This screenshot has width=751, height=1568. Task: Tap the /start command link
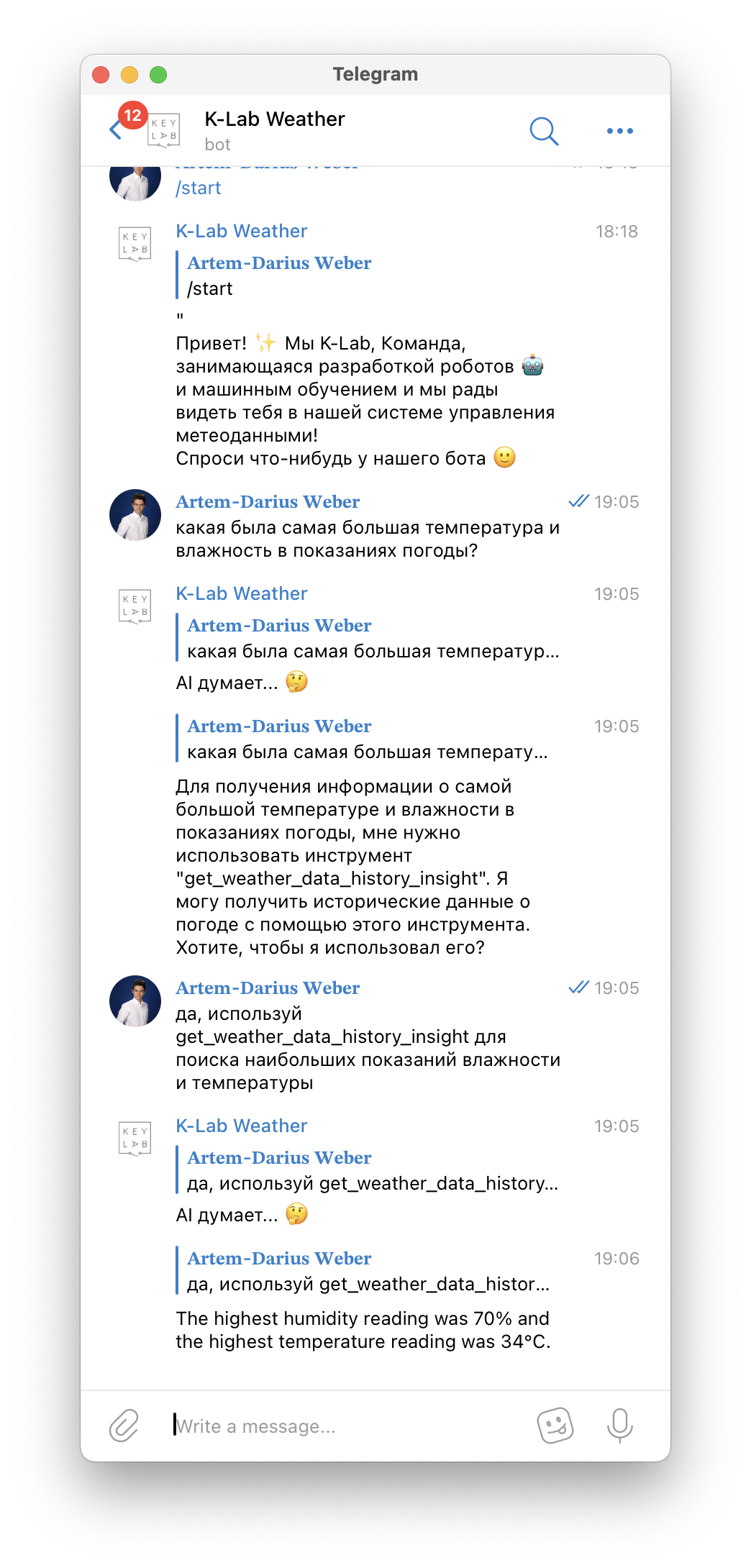(199, 188)
